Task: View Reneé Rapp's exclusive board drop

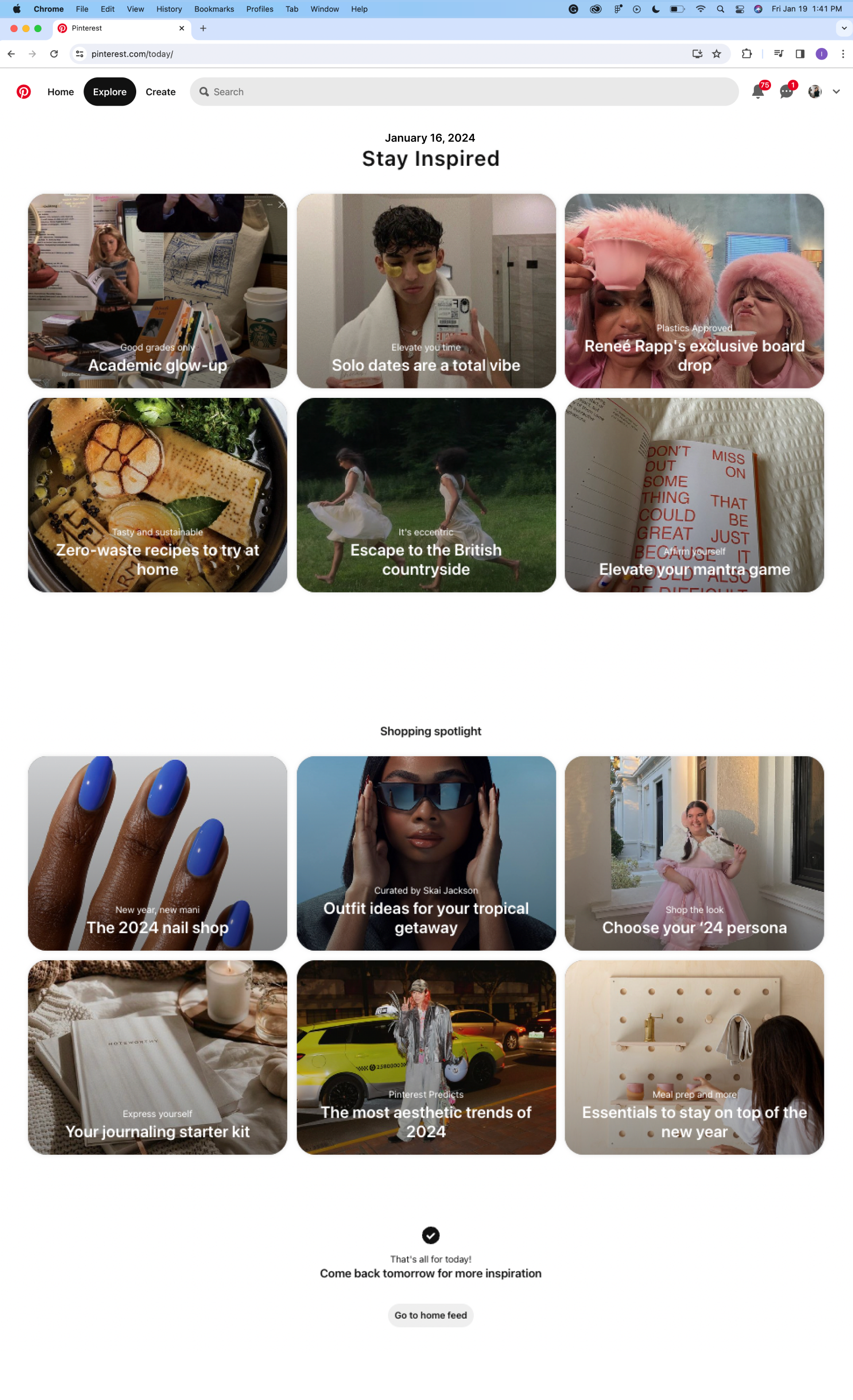Action: [694, 291]
